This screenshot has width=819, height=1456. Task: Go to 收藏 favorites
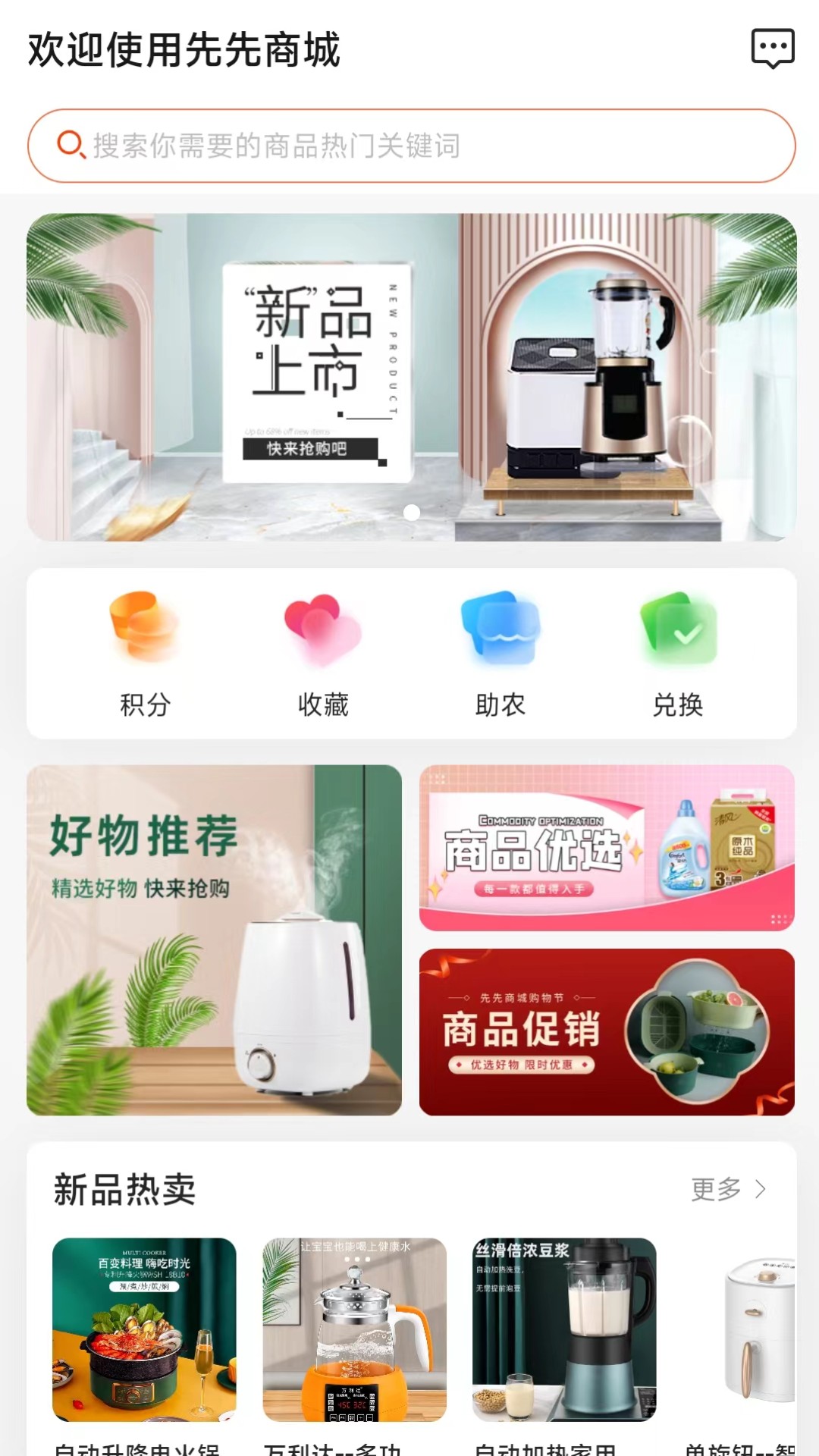click(322, 654)
